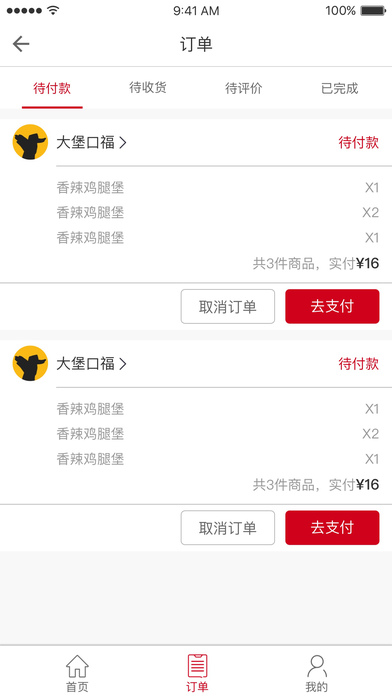The width and height of the screenshot is (392, 696).
Task: Open the 首页 home tab
Action: pyautogui.click(x=77, y=673)
